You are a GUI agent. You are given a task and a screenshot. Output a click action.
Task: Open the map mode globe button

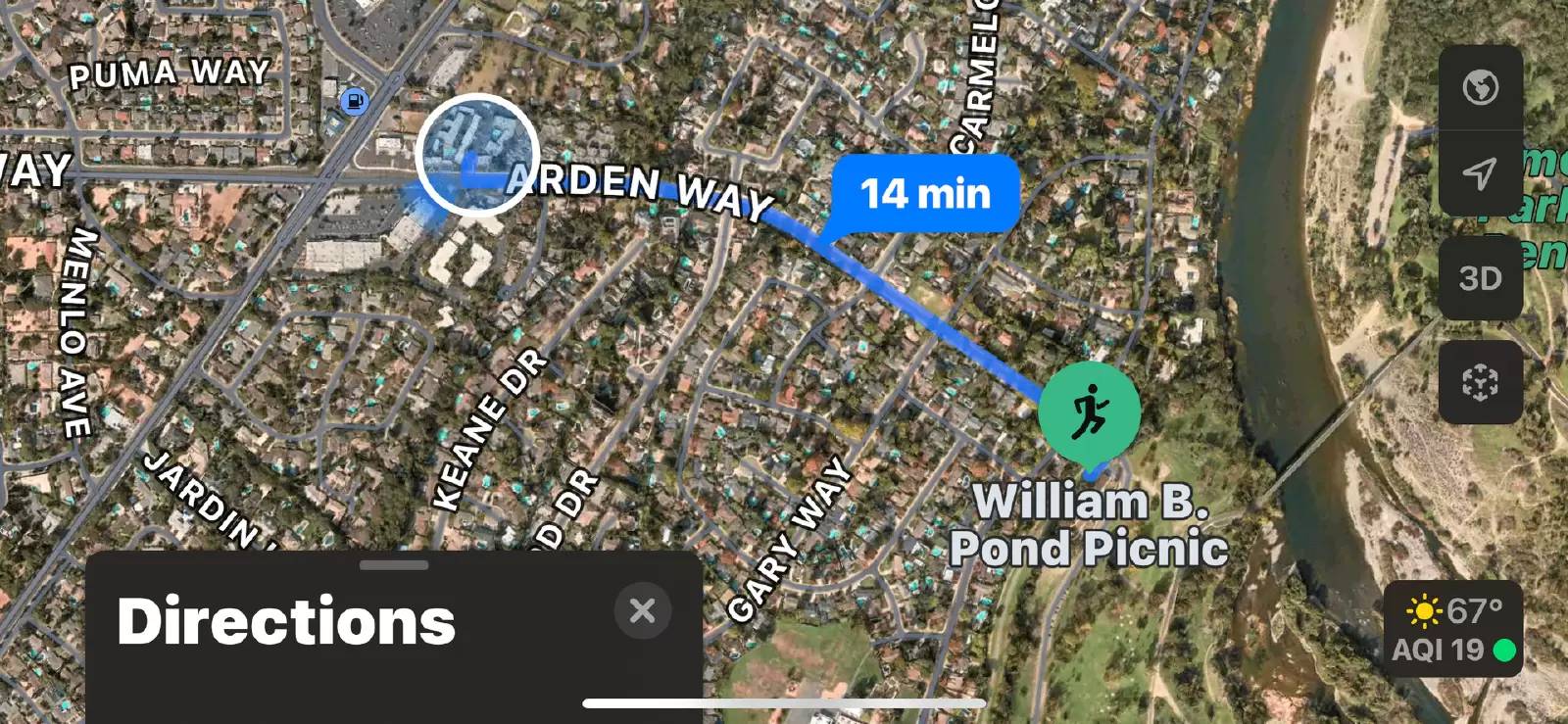(1480, 87)
